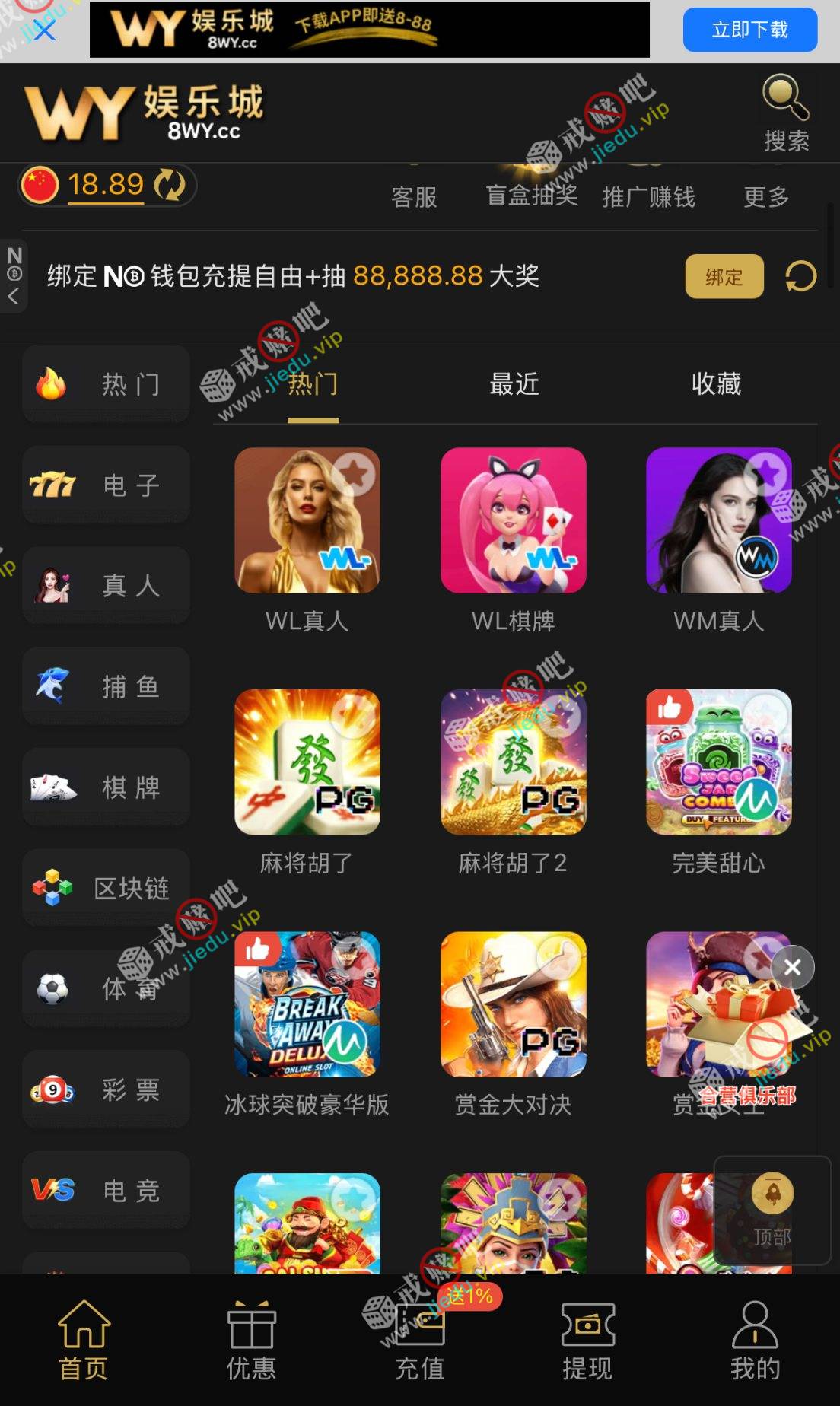The image size is (840, 1406).
Task: Open the 我的 profile tab
Action: [755, 1341]
